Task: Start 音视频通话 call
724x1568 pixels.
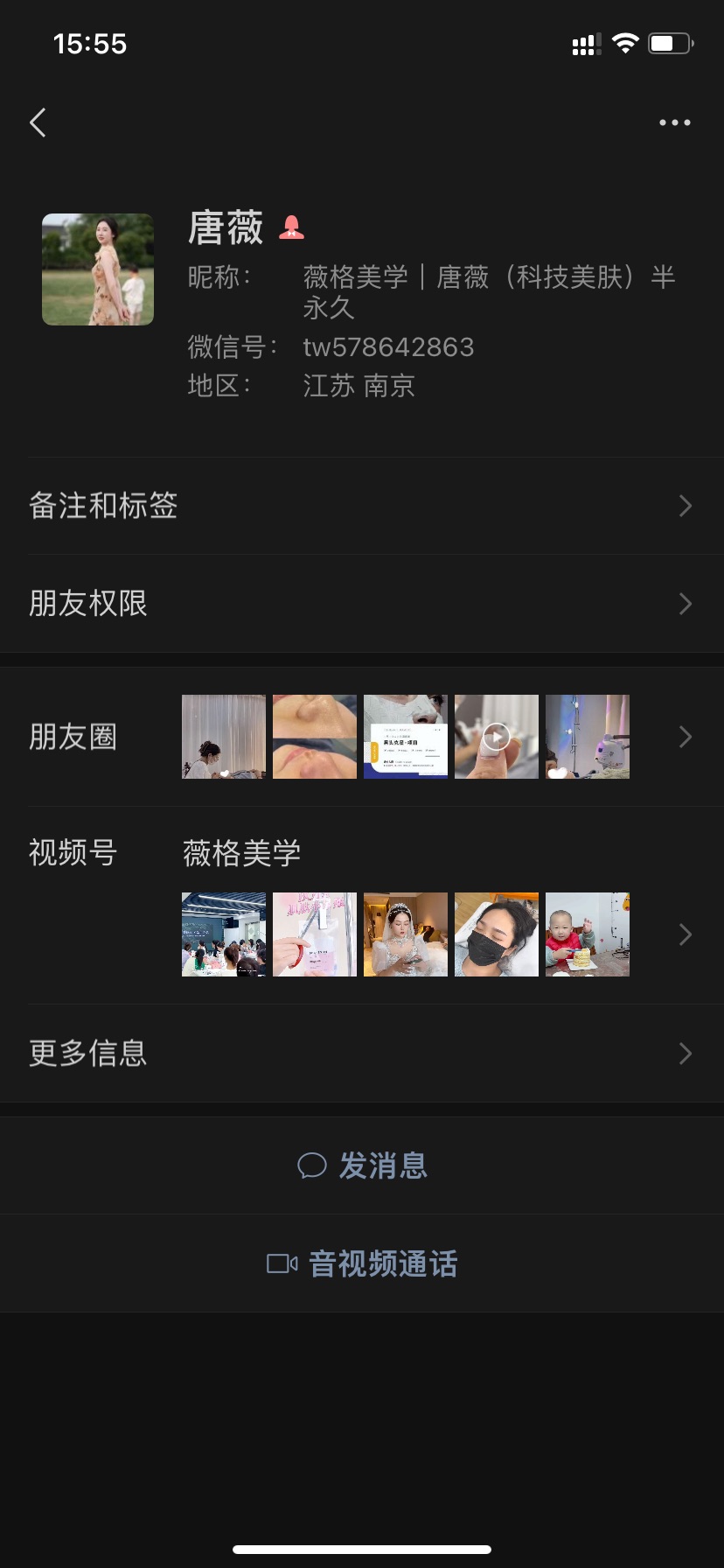Action: (362, 1263)
